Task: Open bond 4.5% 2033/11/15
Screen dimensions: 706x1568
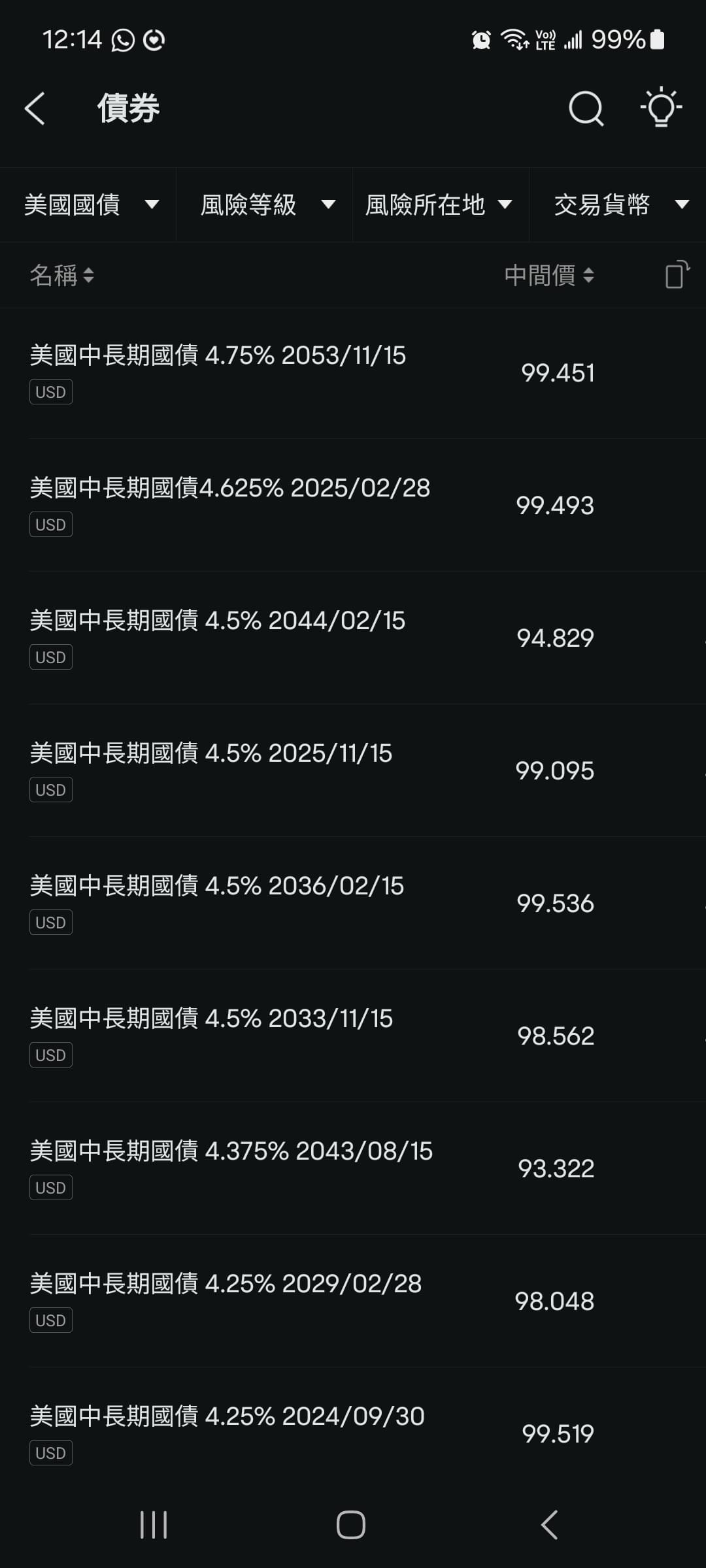Action: coord(353,1036)
